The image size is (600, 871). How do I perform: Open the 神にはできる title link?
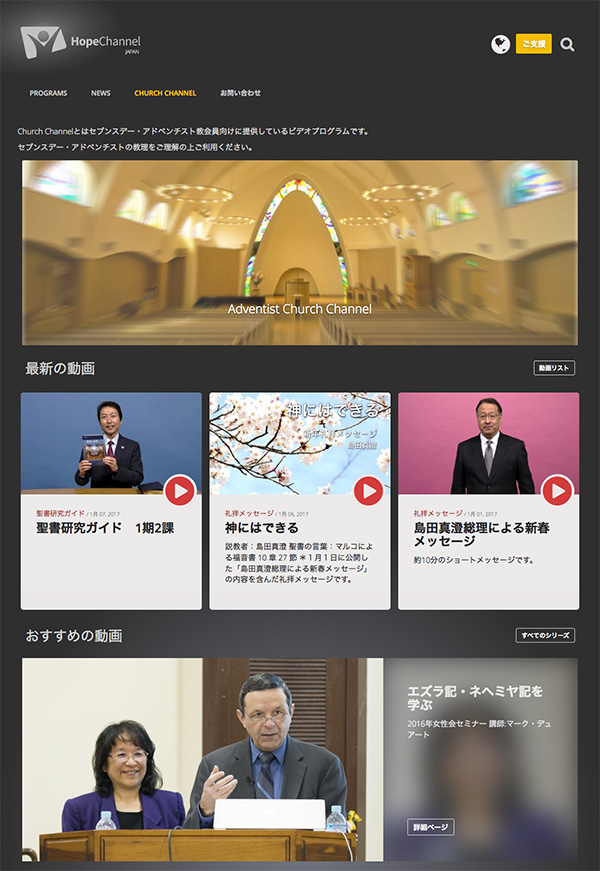261,527
